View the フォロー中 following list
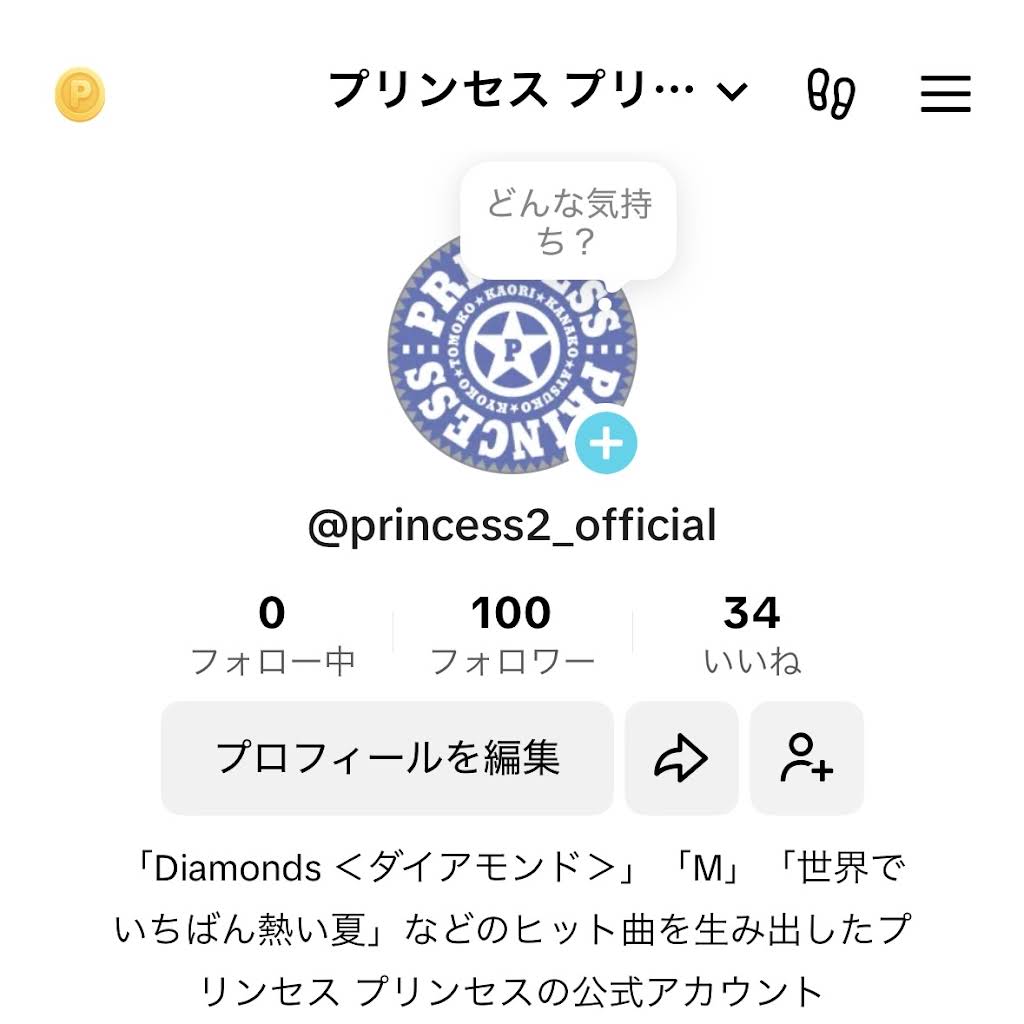 pyautogui.click(x=272, y=635)
